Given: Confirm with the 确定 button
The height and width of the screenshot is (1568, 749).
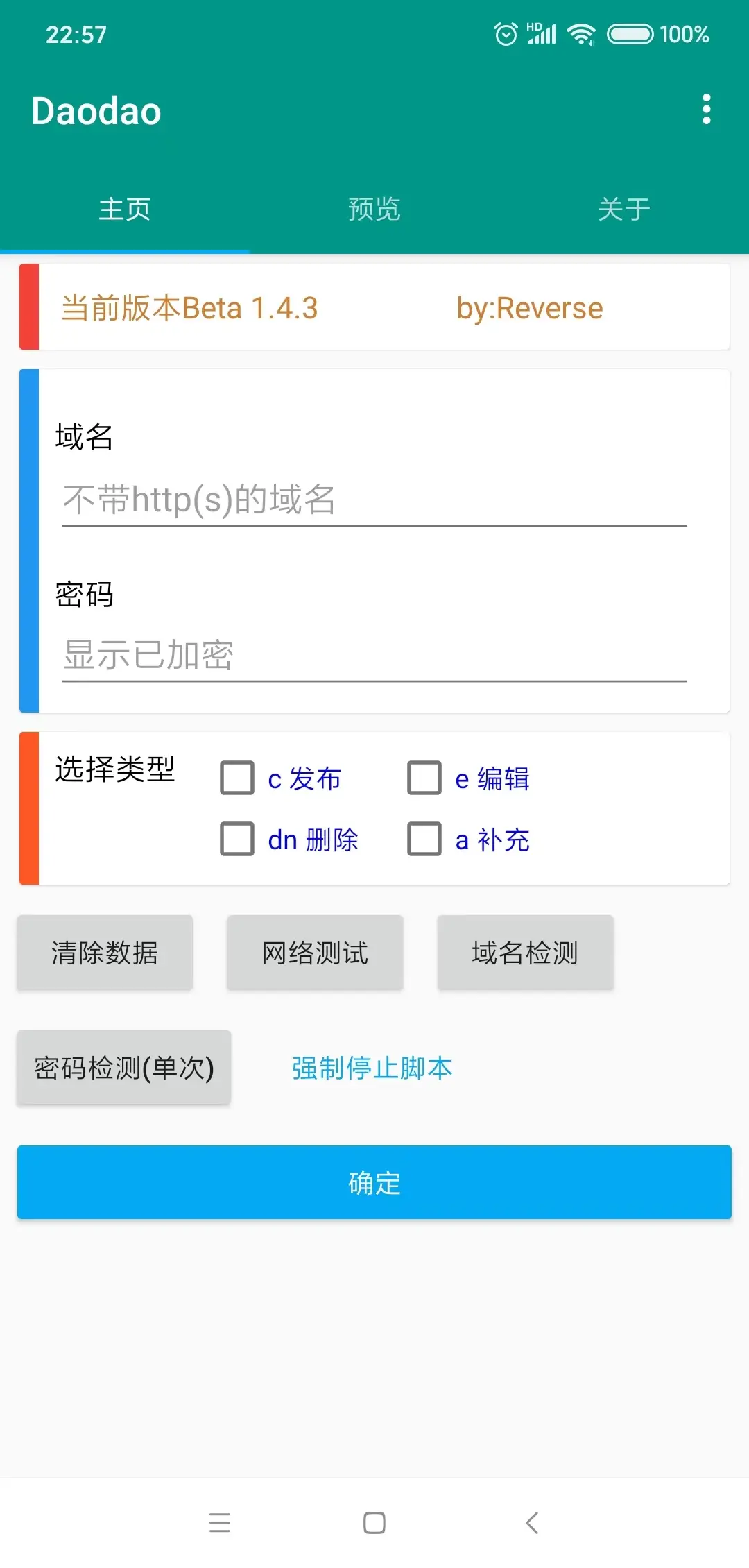Looking at the screenshot, I should (x=374, y=1182).
